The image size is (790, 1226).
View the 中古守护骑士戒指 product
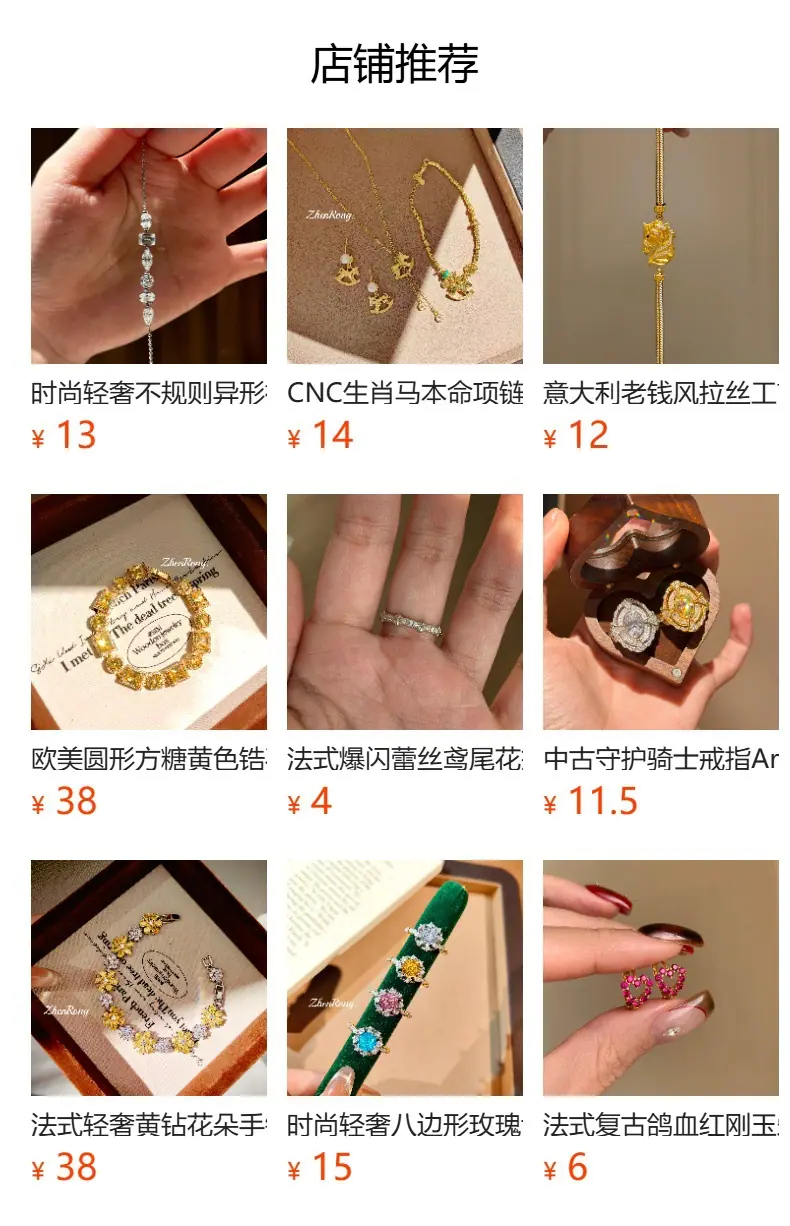661,656
